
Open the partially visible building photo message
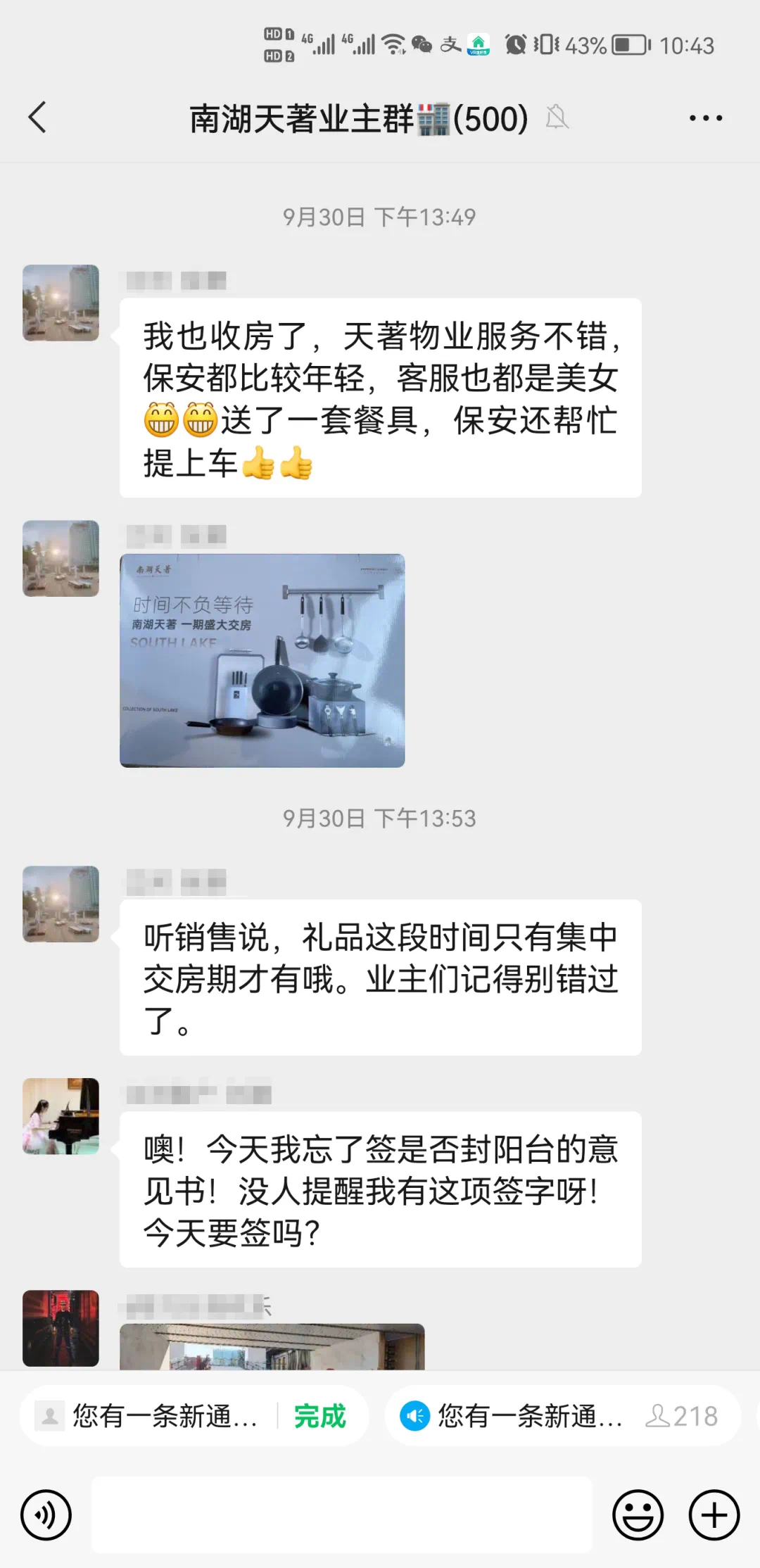(272, 1346)
